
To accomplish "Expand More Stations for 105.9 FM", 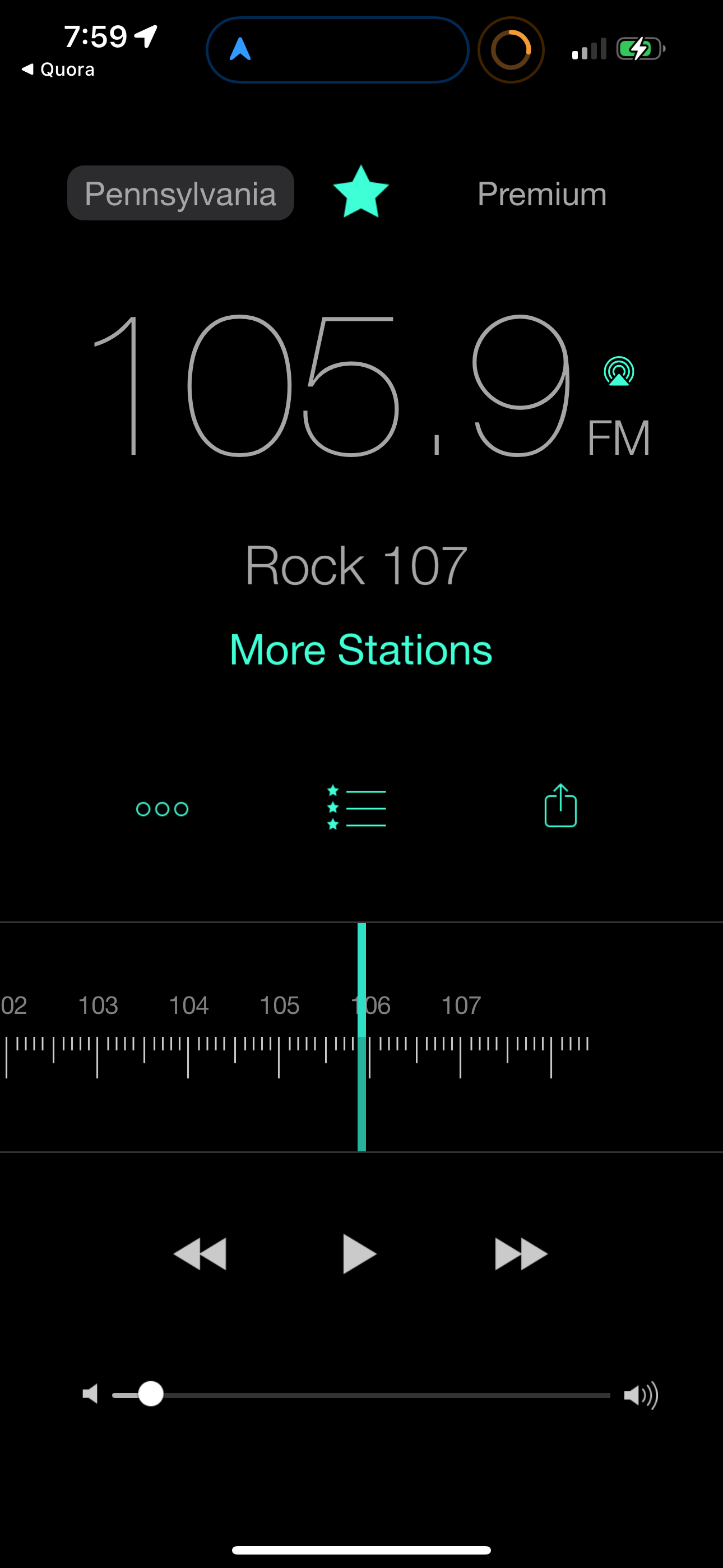I will click(x=361, y=649).
